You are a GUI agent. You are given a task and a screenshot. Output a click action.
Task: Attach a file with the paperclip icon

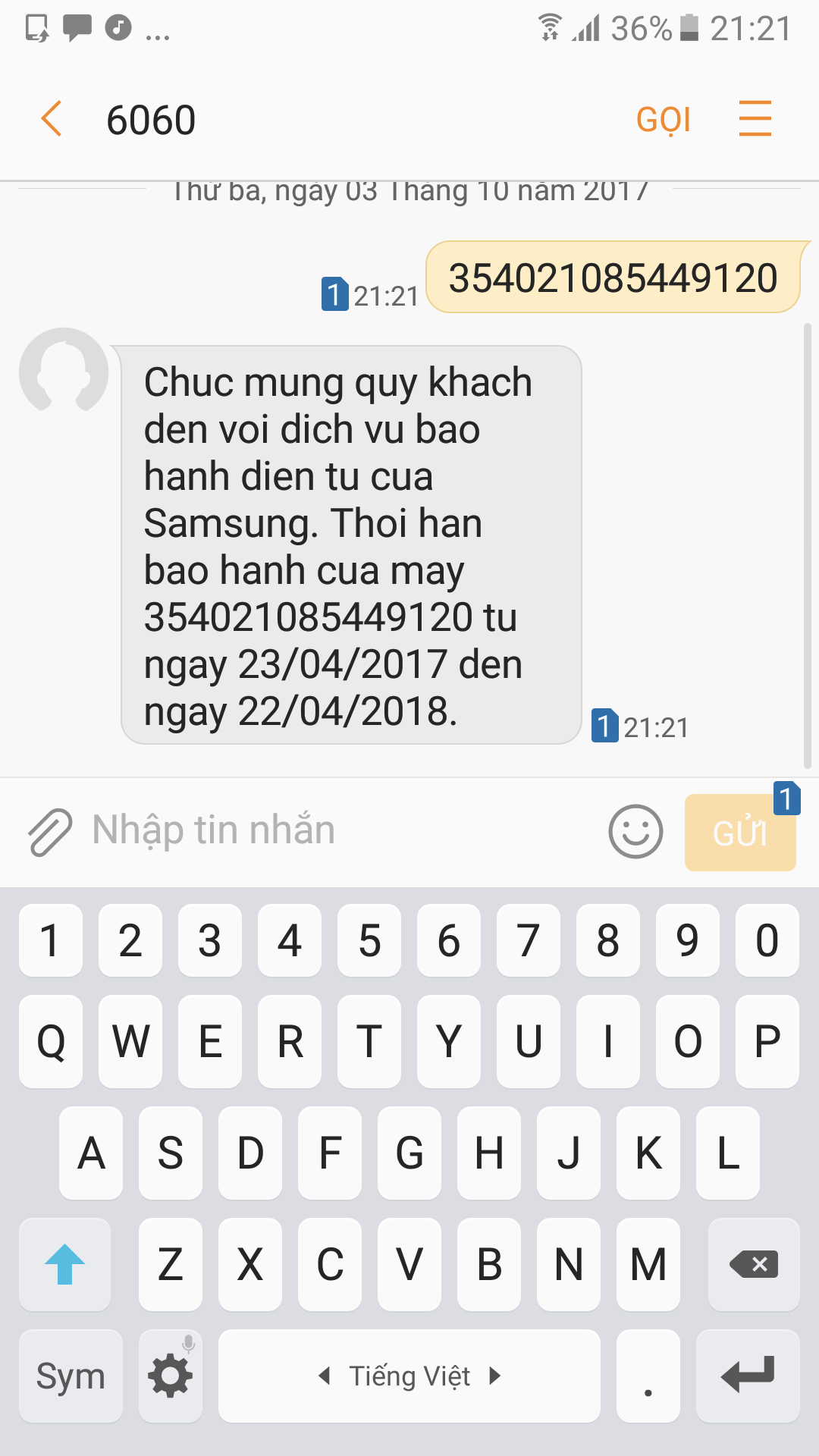pos(49,831)
